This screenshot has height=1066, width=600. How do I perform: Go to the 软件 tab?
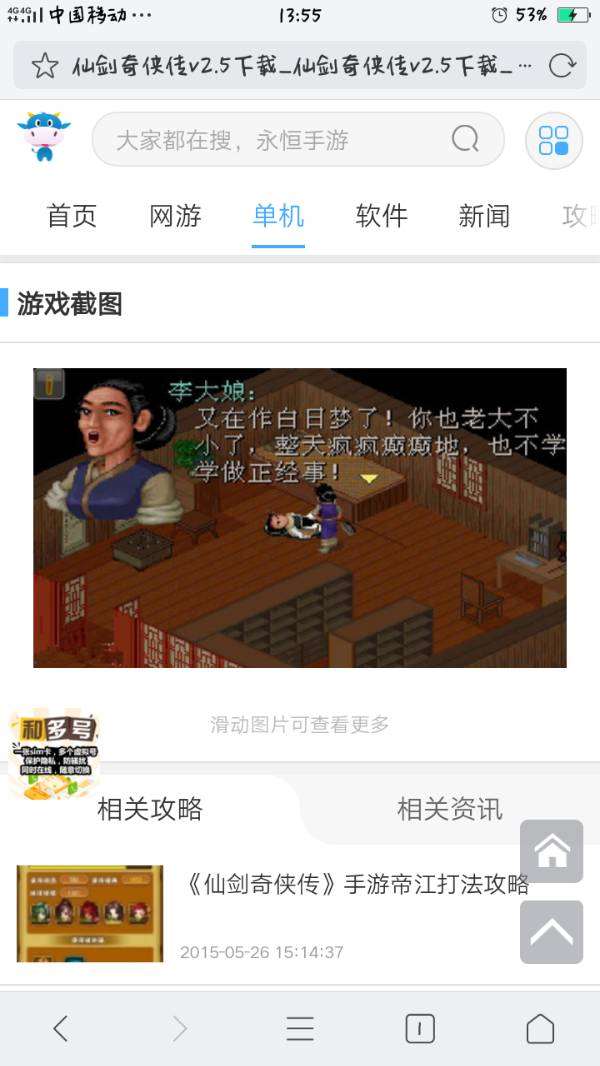[x=381, y=215]
